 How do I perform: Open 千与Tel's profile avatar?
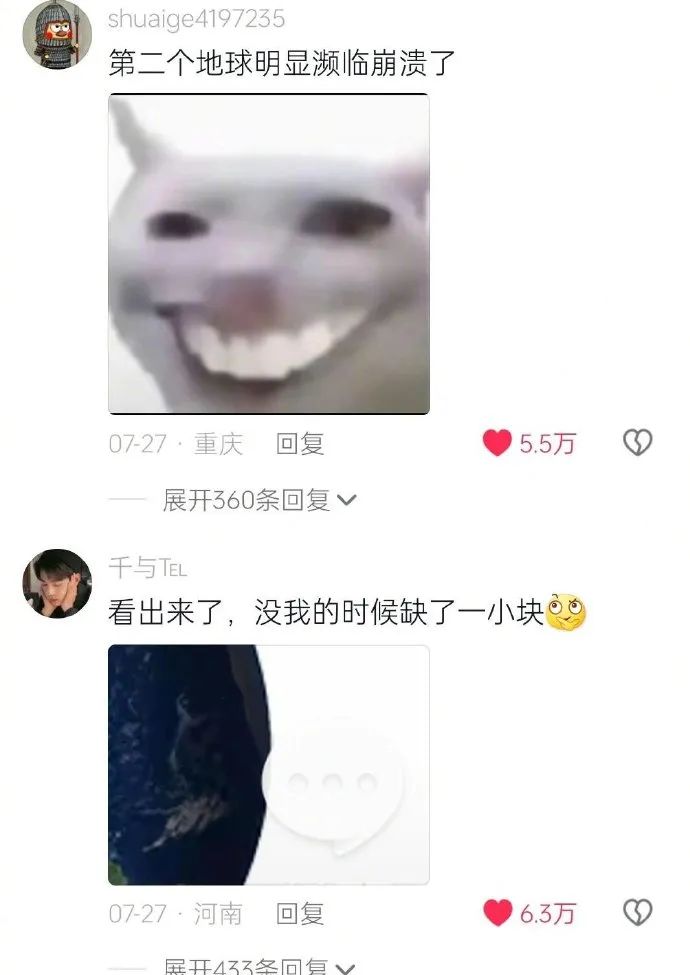(56, 583)
